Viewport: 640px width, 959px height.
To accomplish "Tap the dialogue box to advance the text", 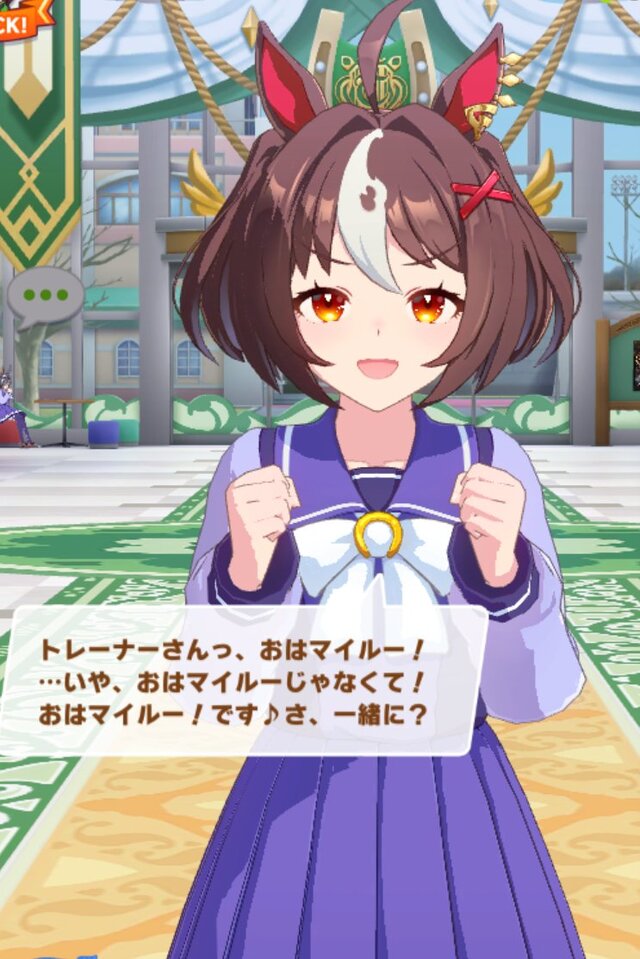I will (245, 681).
